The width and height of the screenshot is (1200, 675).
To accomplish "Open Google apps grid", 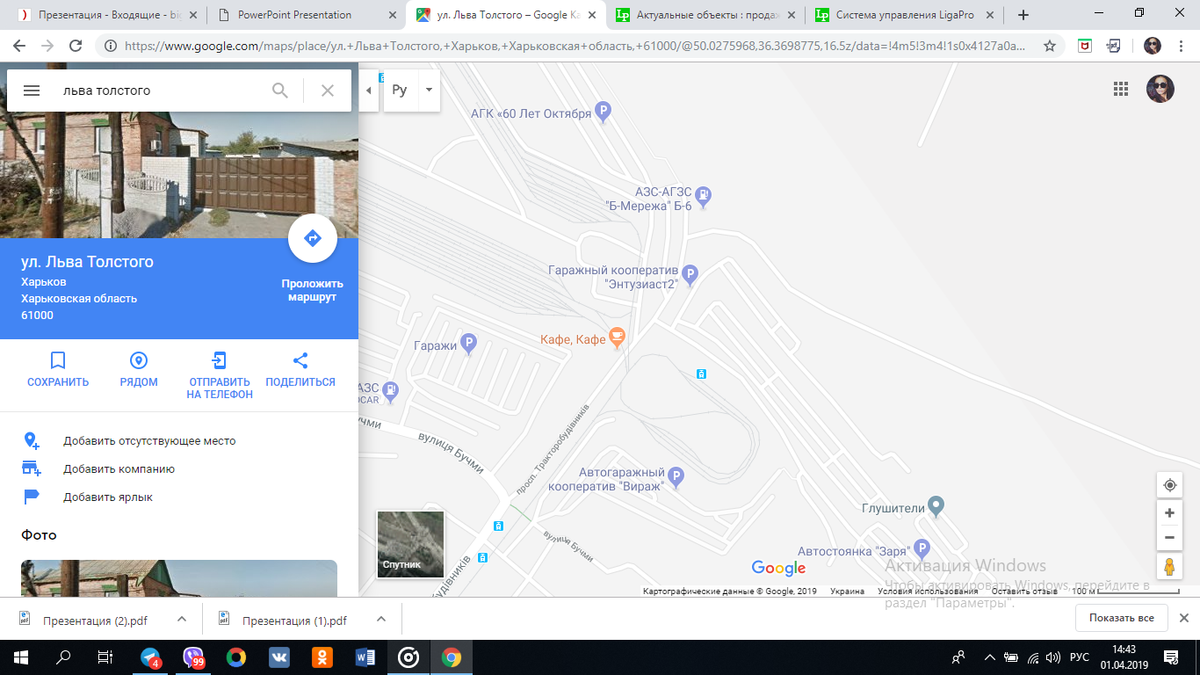I will (x=1121, y=89).
